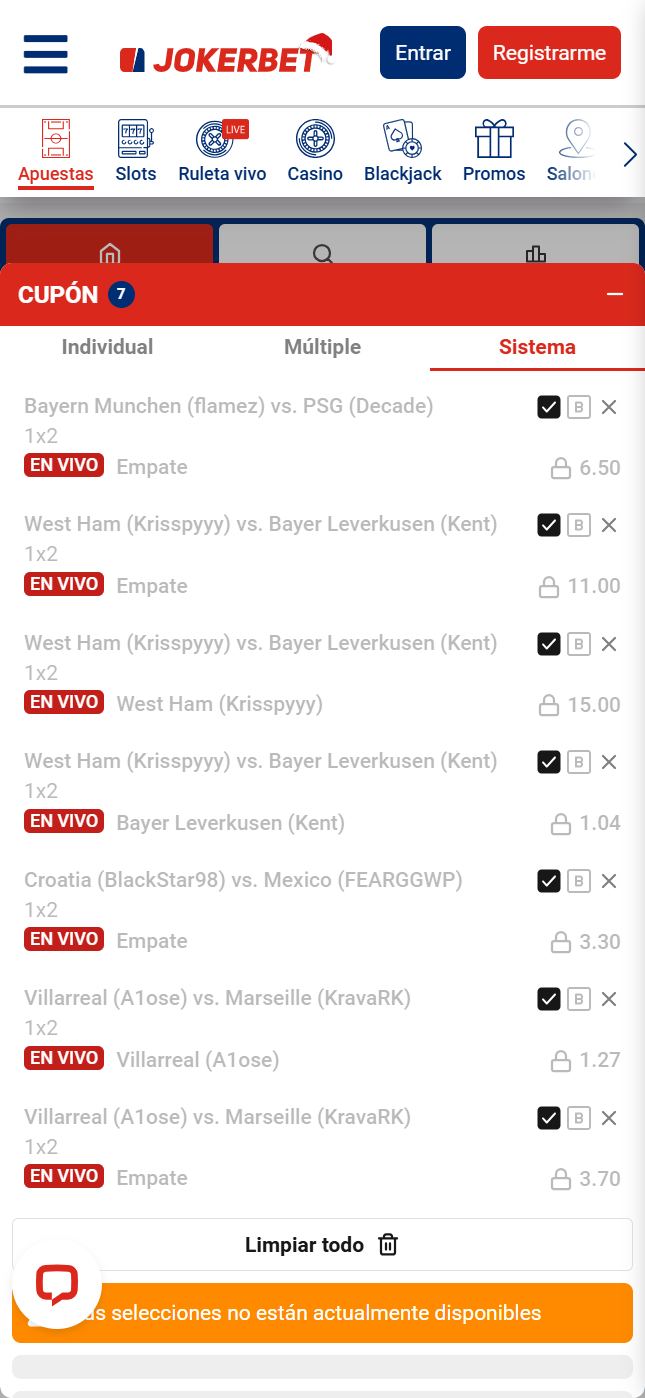This screenshot has height=1398, width=645.
Task: Open Ruleta vivo section
Action: (222, 152)
